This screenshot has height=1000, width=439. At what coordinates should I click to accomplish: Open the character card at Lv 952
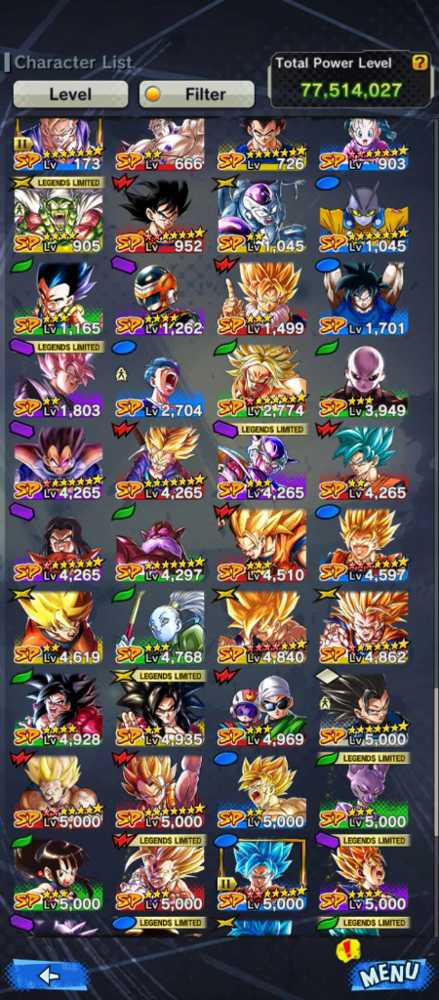160,216
